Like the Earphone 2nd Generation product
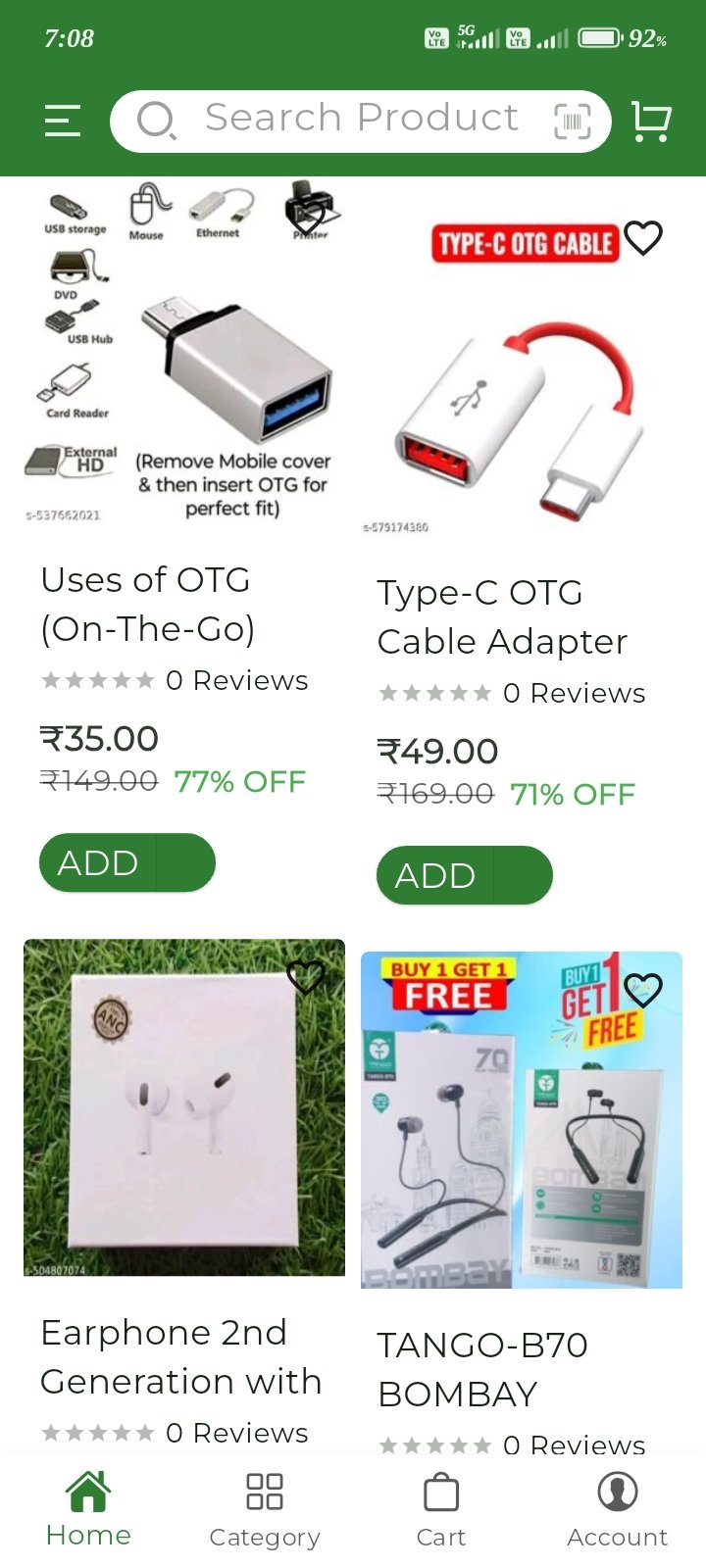The width and height of the screenshot is (706, 1568). (306, 977)
